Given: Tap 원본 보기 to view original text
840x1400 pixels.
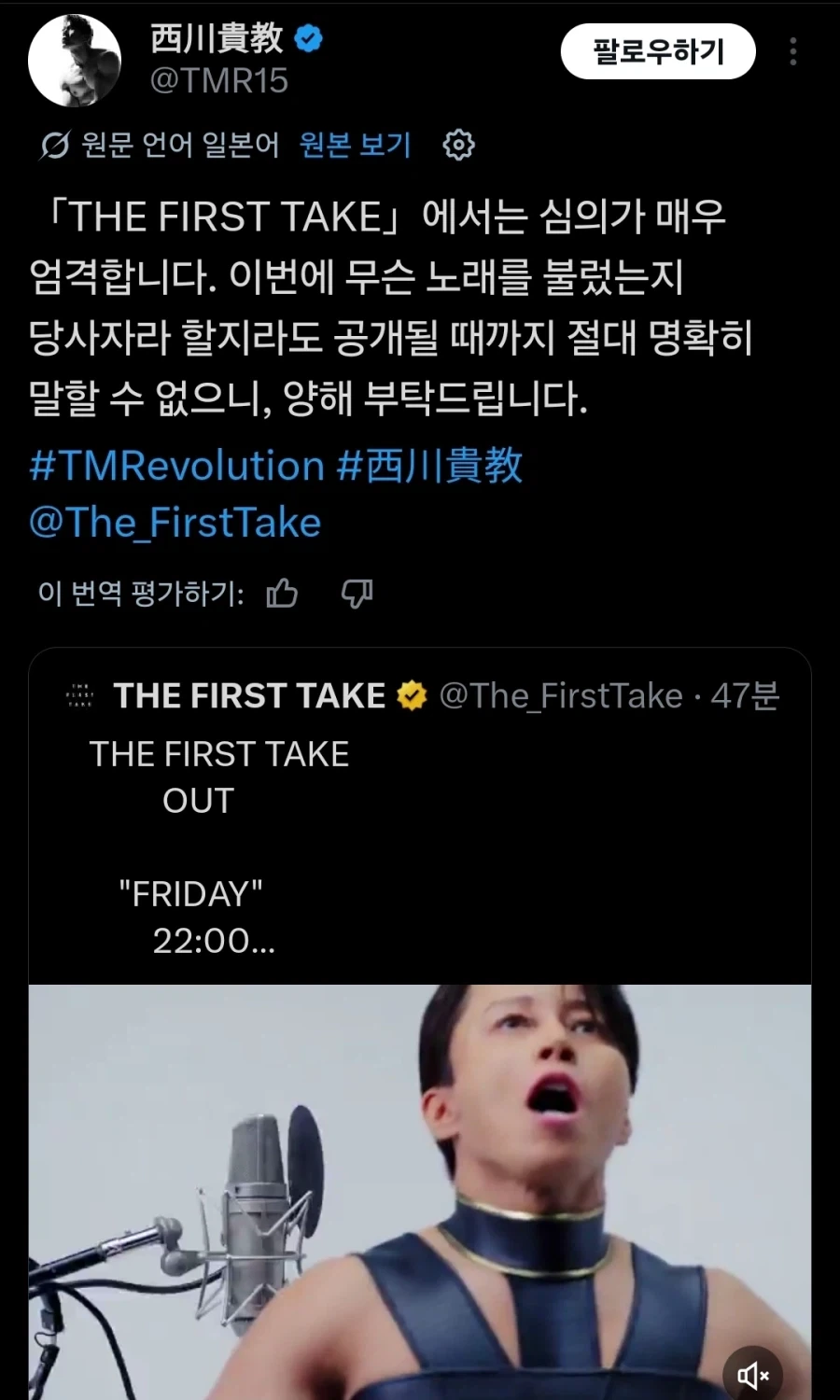Looking at the screenshot, I should (x=355, y=145).
